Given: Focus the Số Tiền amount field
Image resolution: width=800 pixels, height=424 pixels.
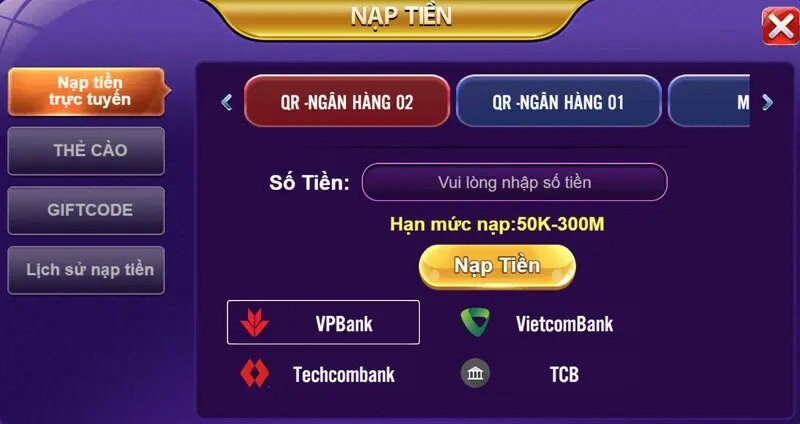Looking at the screenshot, I should pyautogui.click(x=514, y=183).
